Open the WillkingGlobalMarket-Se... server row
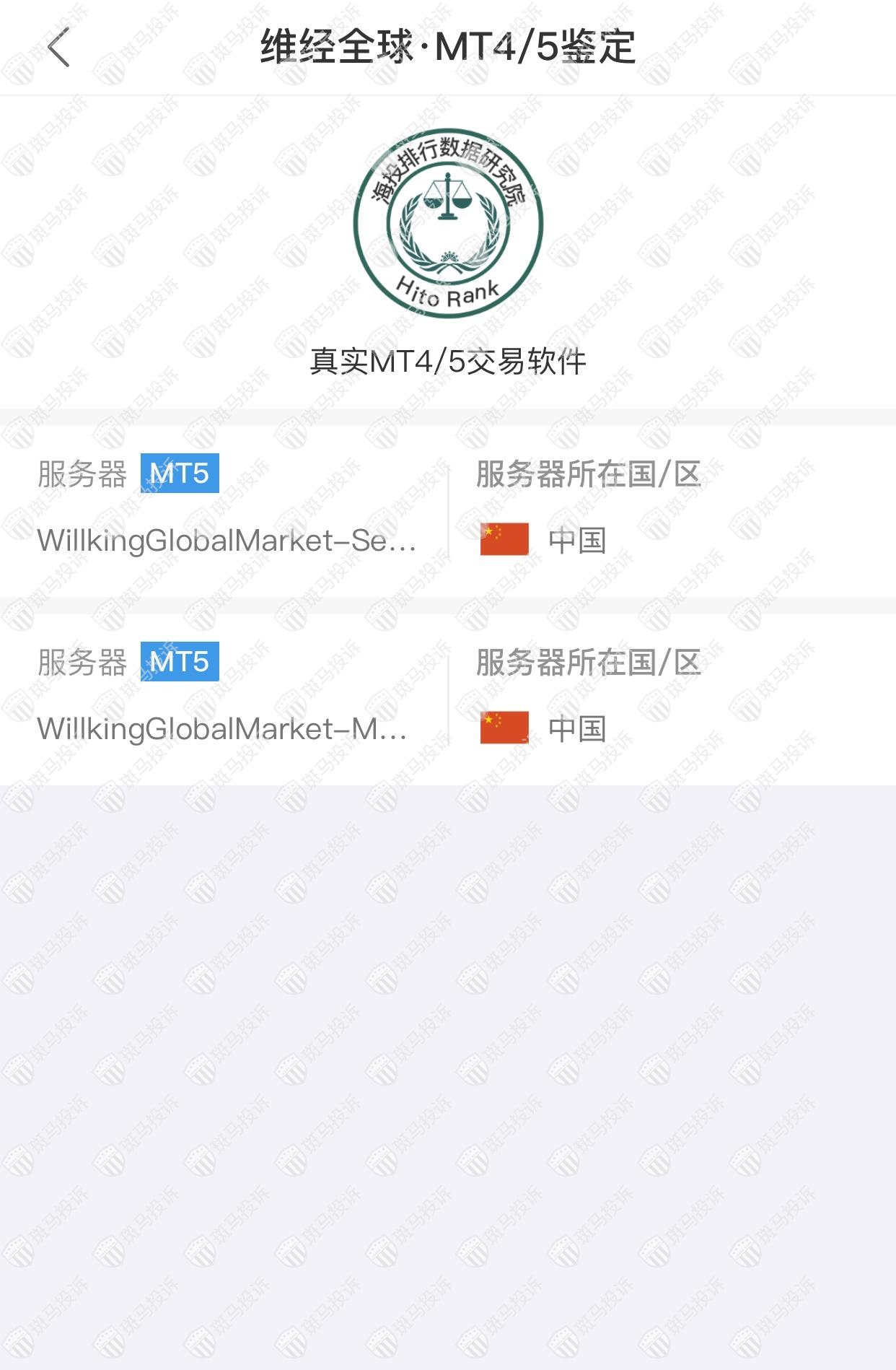Viewport: 896px width, 1370px height. [227, 541]
